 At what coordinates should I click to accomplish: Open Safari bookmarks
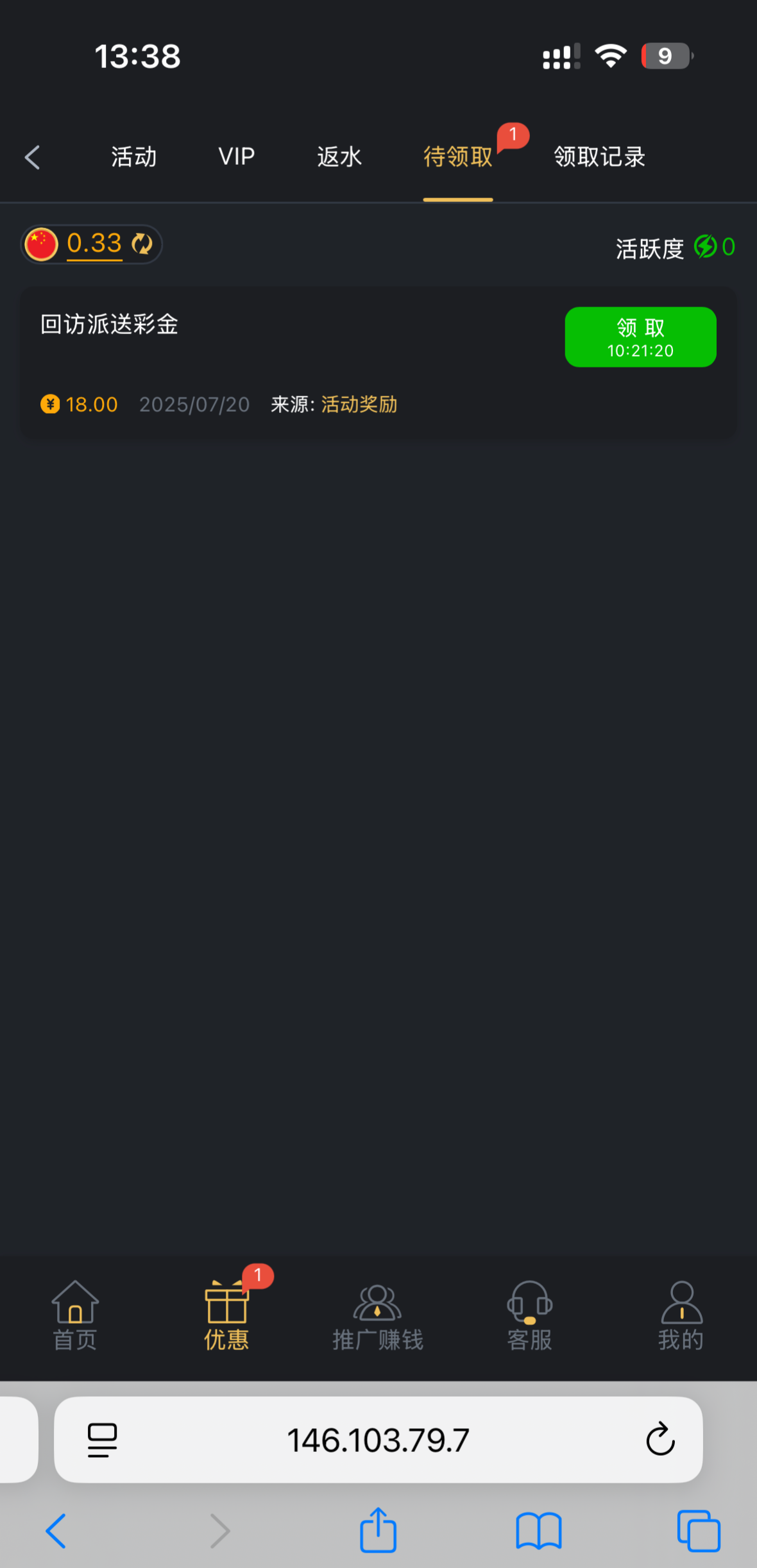point(538,1531)
